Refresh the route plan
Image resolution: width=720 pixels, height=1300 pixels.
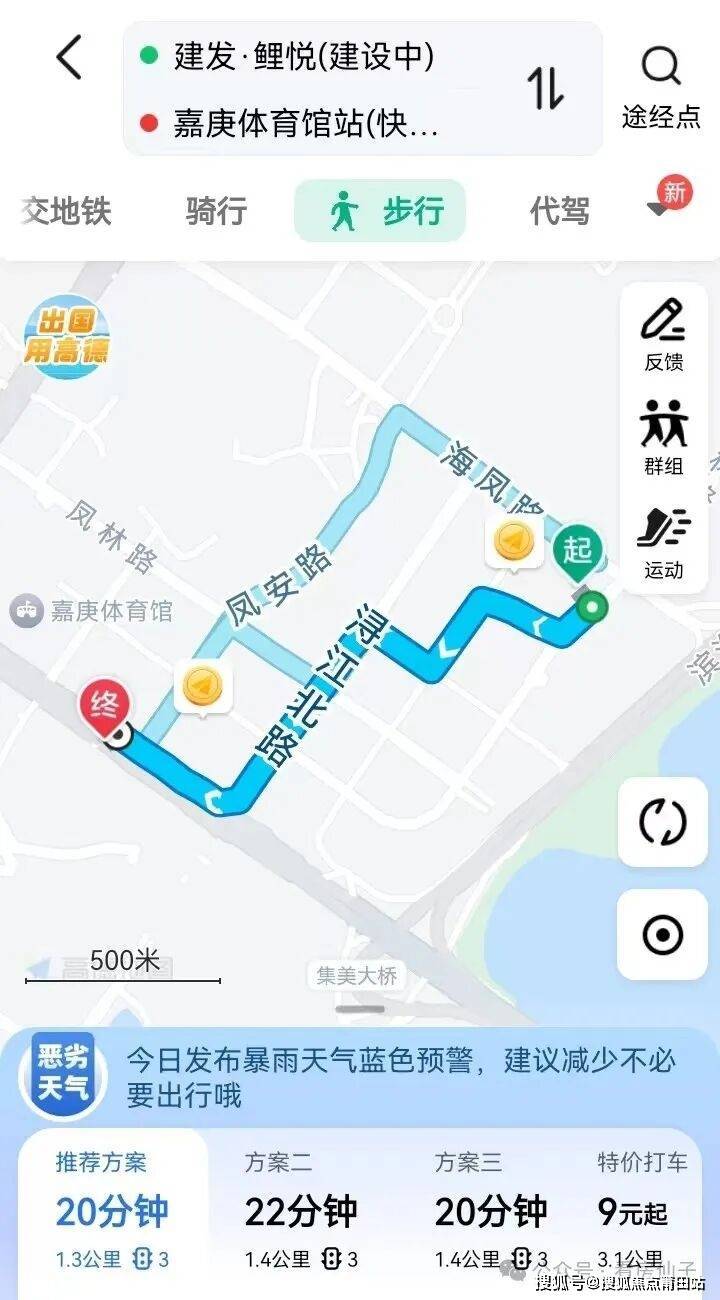click(x=662, y=822)
